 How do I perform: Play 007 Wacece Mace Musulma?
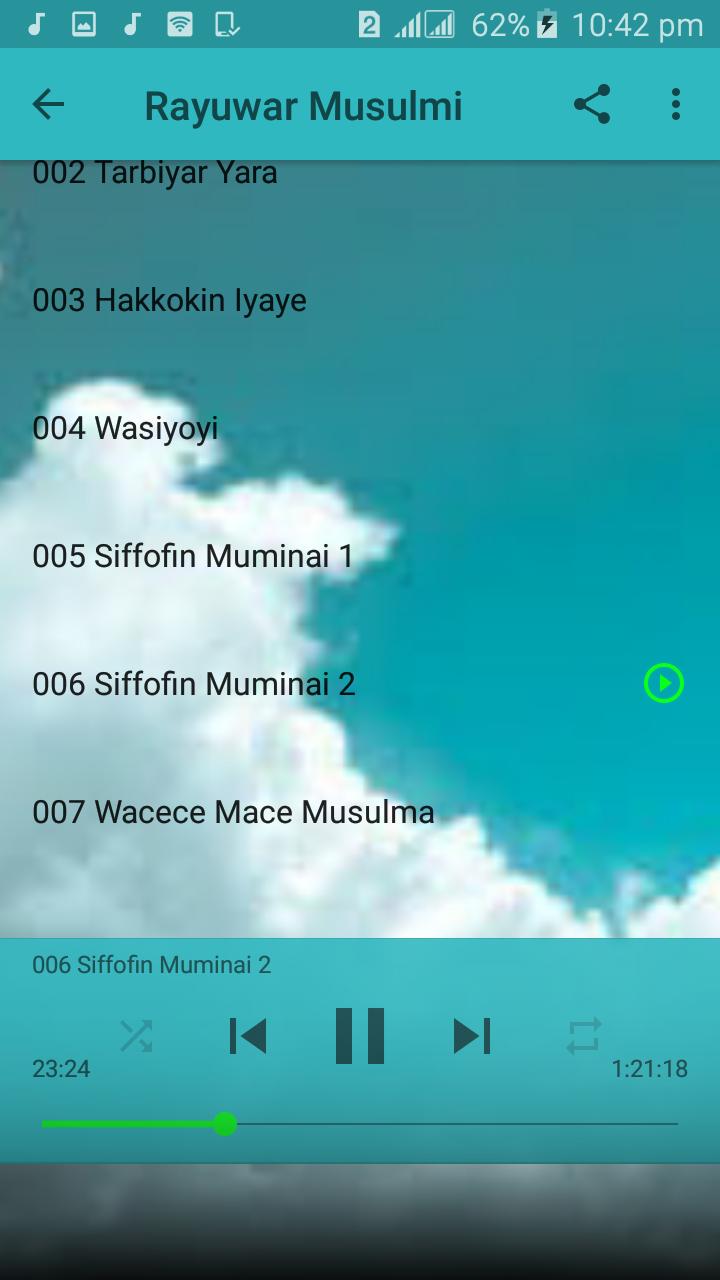pos(233,812)
